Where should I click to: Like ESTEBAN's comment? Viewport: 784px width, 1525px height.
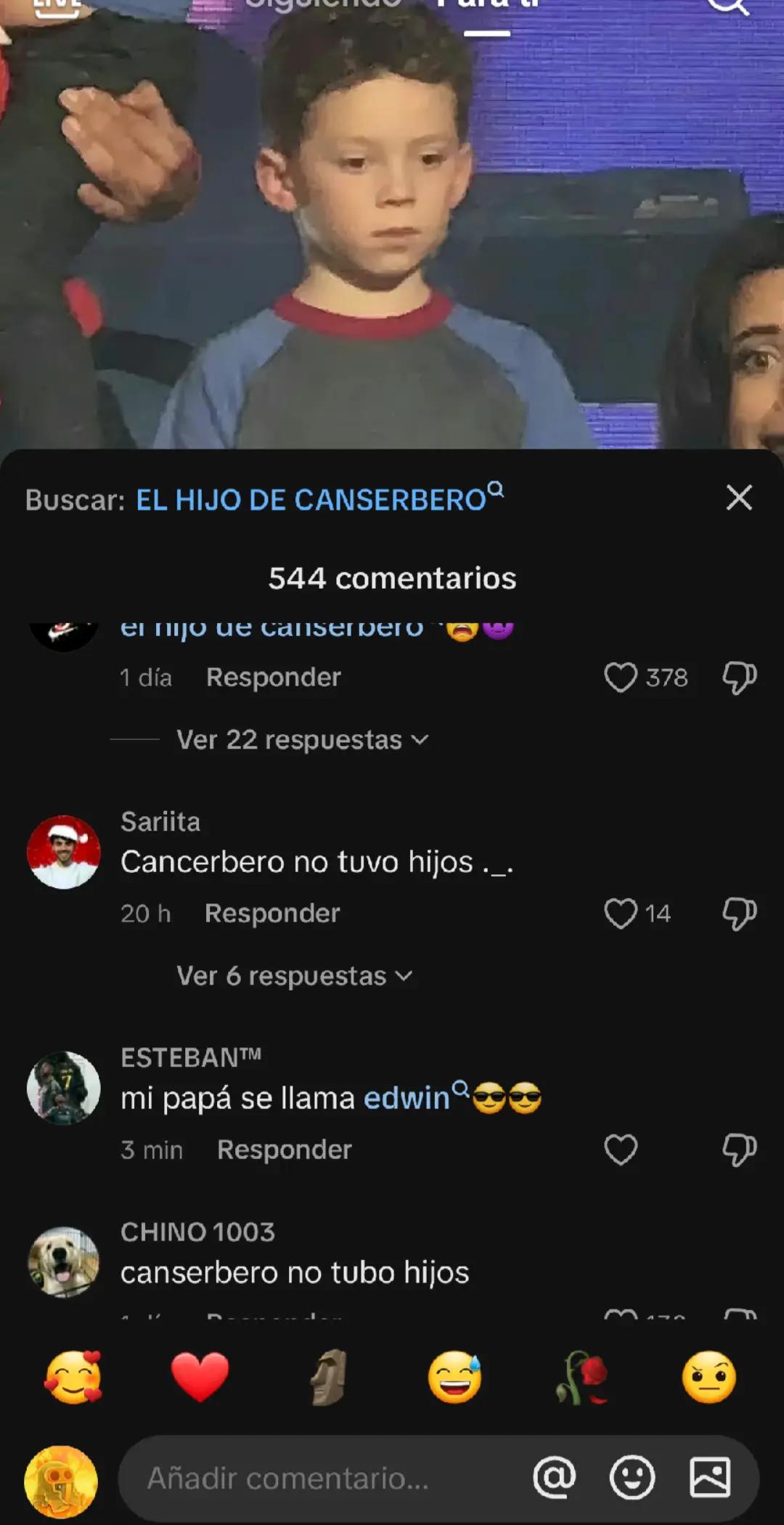click(621, 1150)
